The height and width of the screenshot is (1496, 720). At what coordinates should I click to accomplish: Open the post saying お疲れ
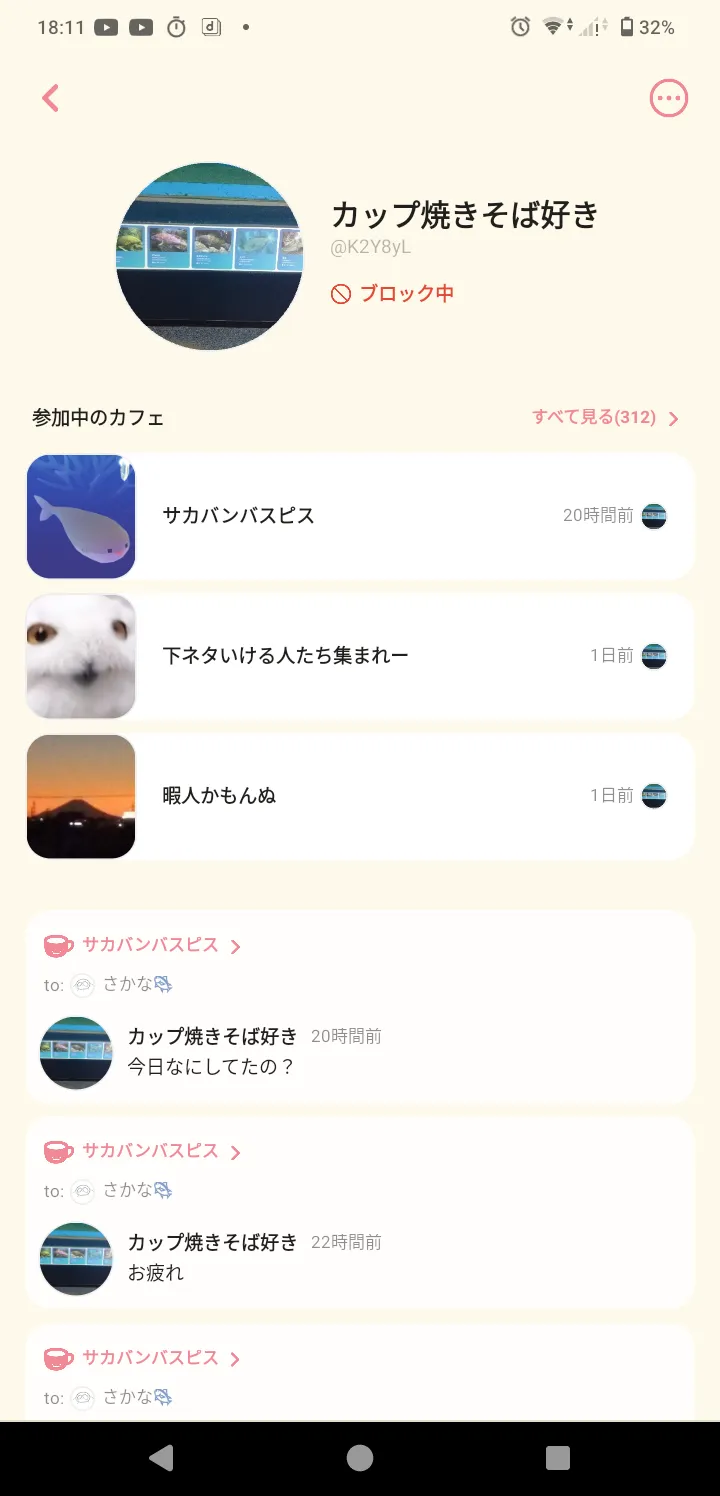click(360, 1258)
